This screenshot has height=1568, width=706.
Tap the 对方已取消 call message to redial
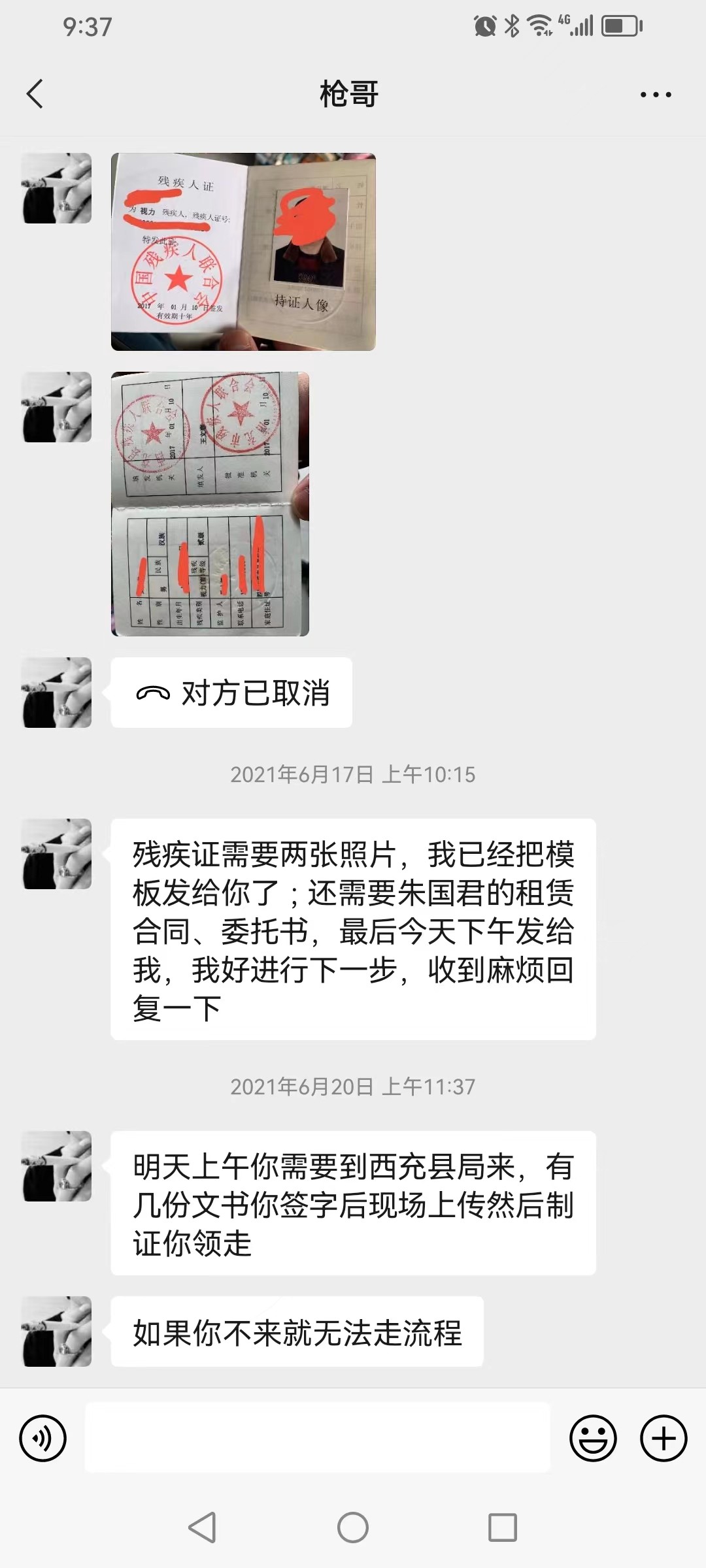(231, 693)
